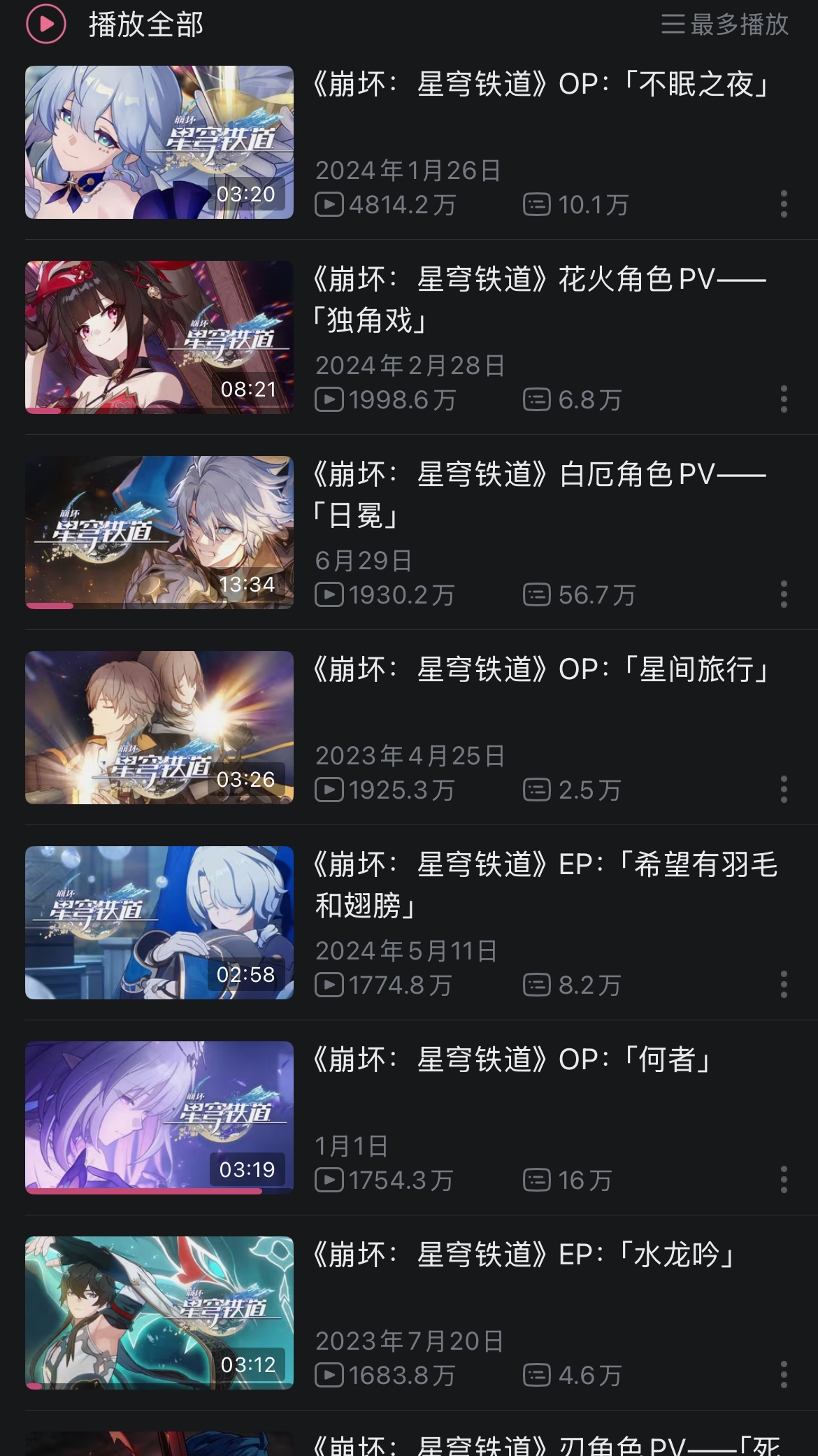Tap the three-dot menu for「日冕」video

tap(784, 594)
